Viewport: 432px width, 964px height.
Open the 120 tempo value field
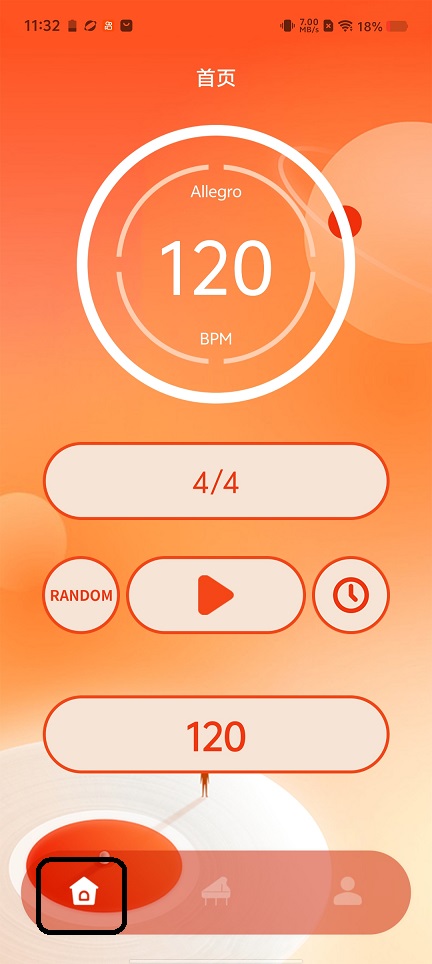[216, 735]
